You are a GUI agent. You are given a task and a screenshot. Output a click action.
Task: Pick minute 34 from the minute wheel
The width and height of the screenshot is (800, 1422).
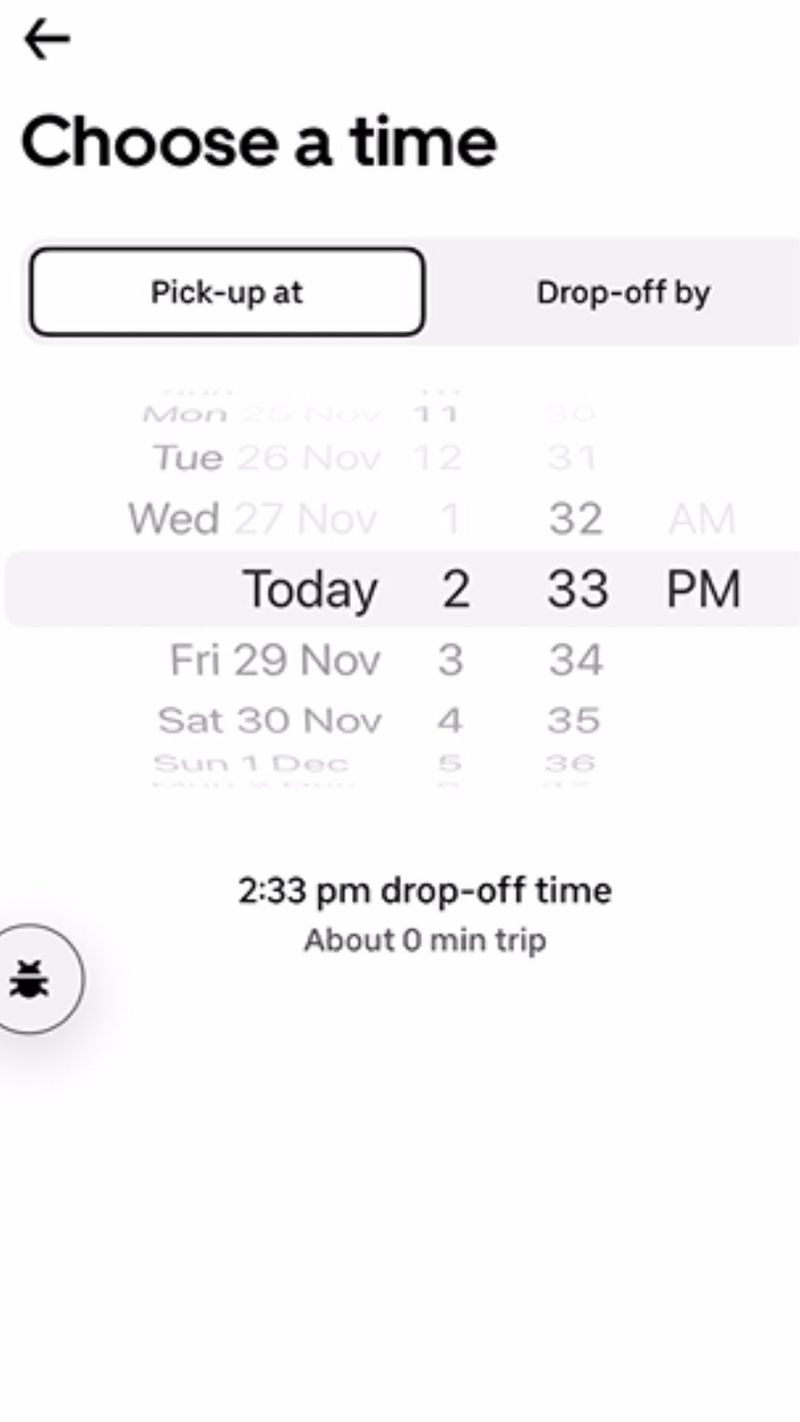[578, 659]
